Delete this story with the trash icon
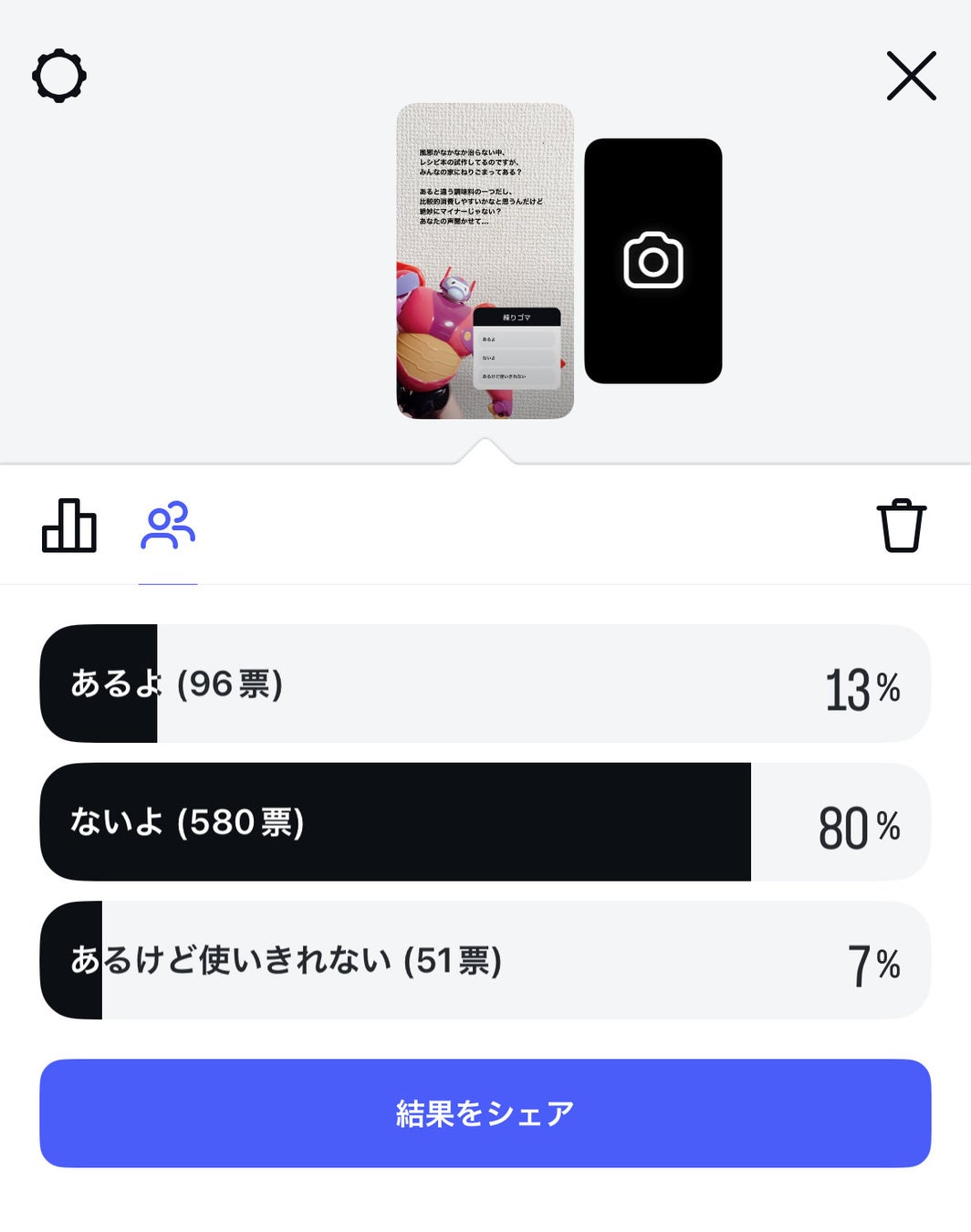 pos(901,526)
